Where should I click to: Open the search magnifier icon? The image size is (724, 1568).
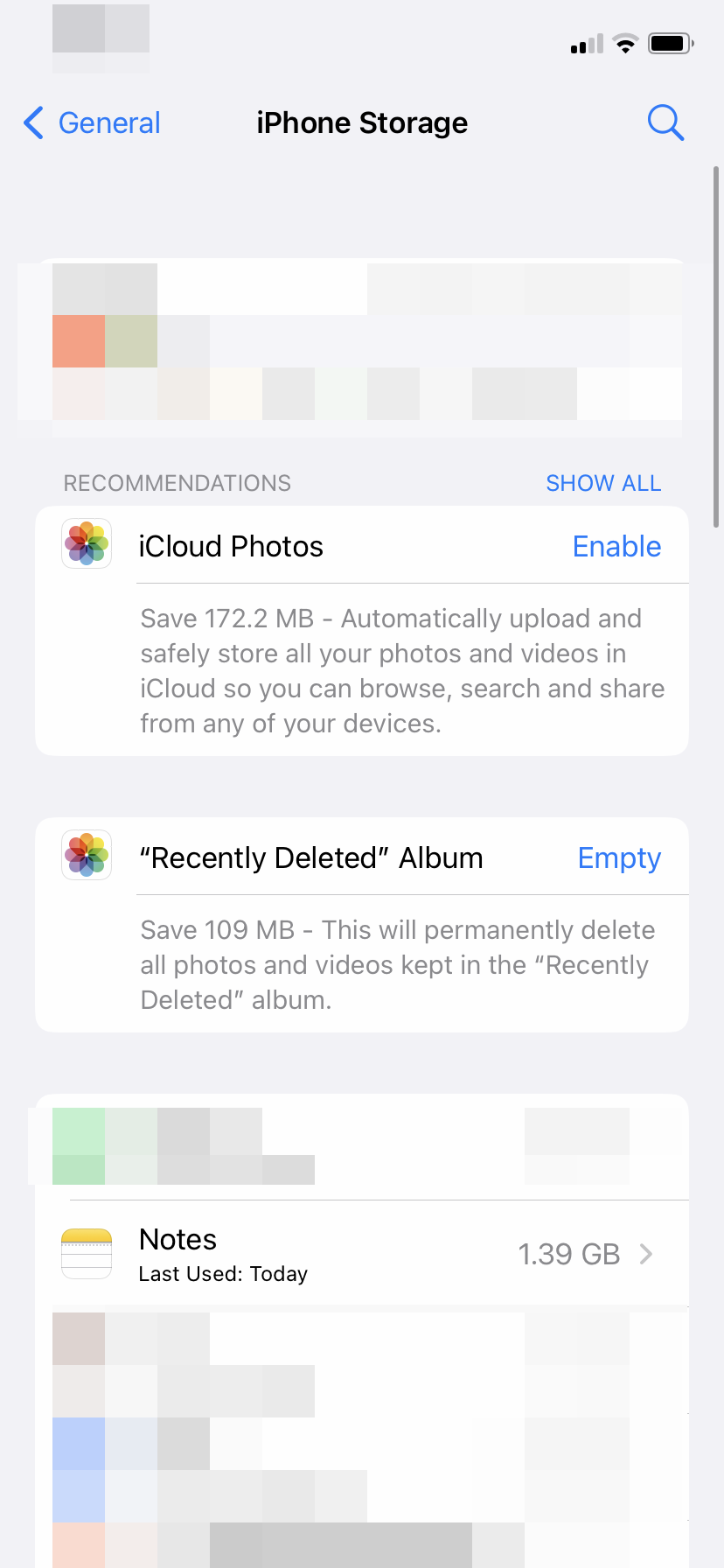(665, 122)
